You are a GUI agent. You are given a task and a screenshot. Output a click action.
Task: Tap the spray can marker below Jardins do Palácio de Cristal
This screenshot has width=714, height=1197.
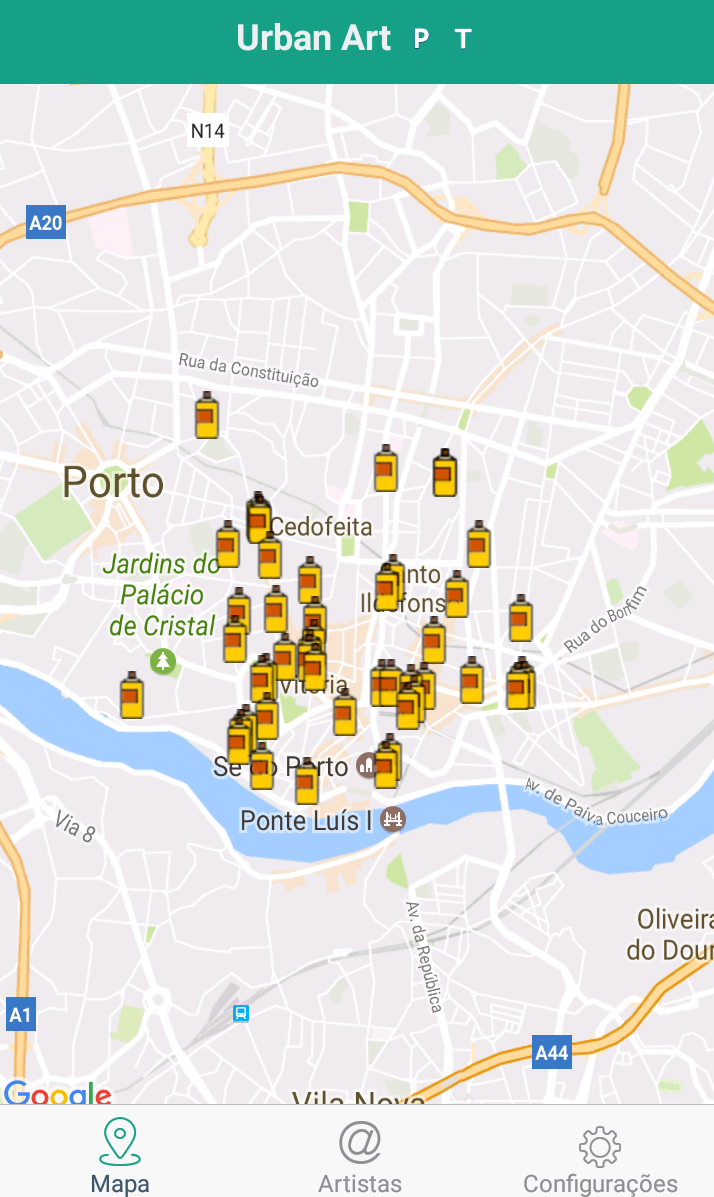[132, 696]
